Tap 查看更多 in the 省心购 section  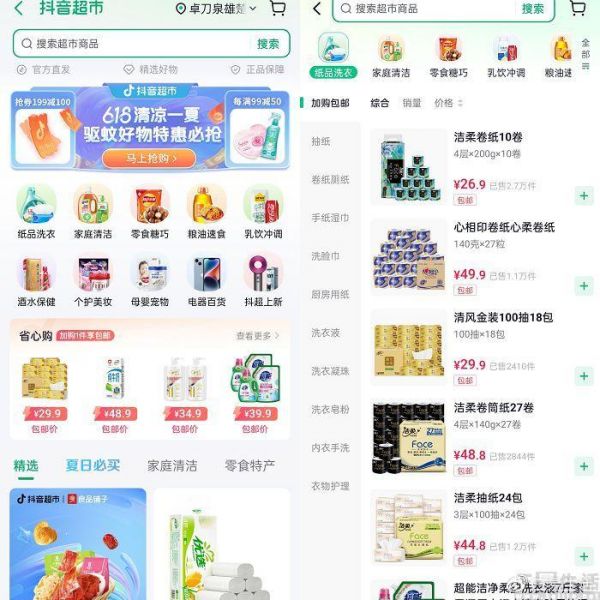point(257,336)
